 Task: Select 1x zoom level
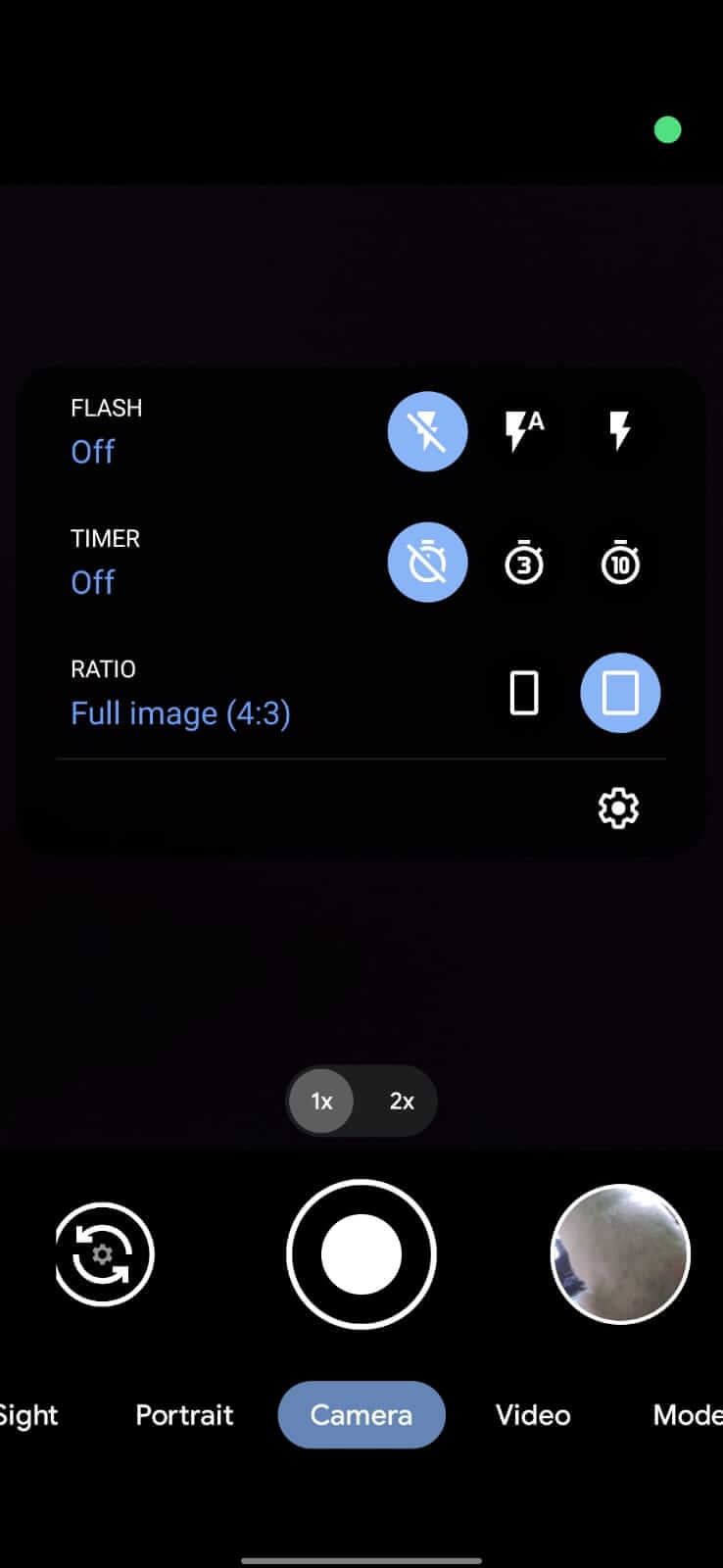[x=321, y=1101]
